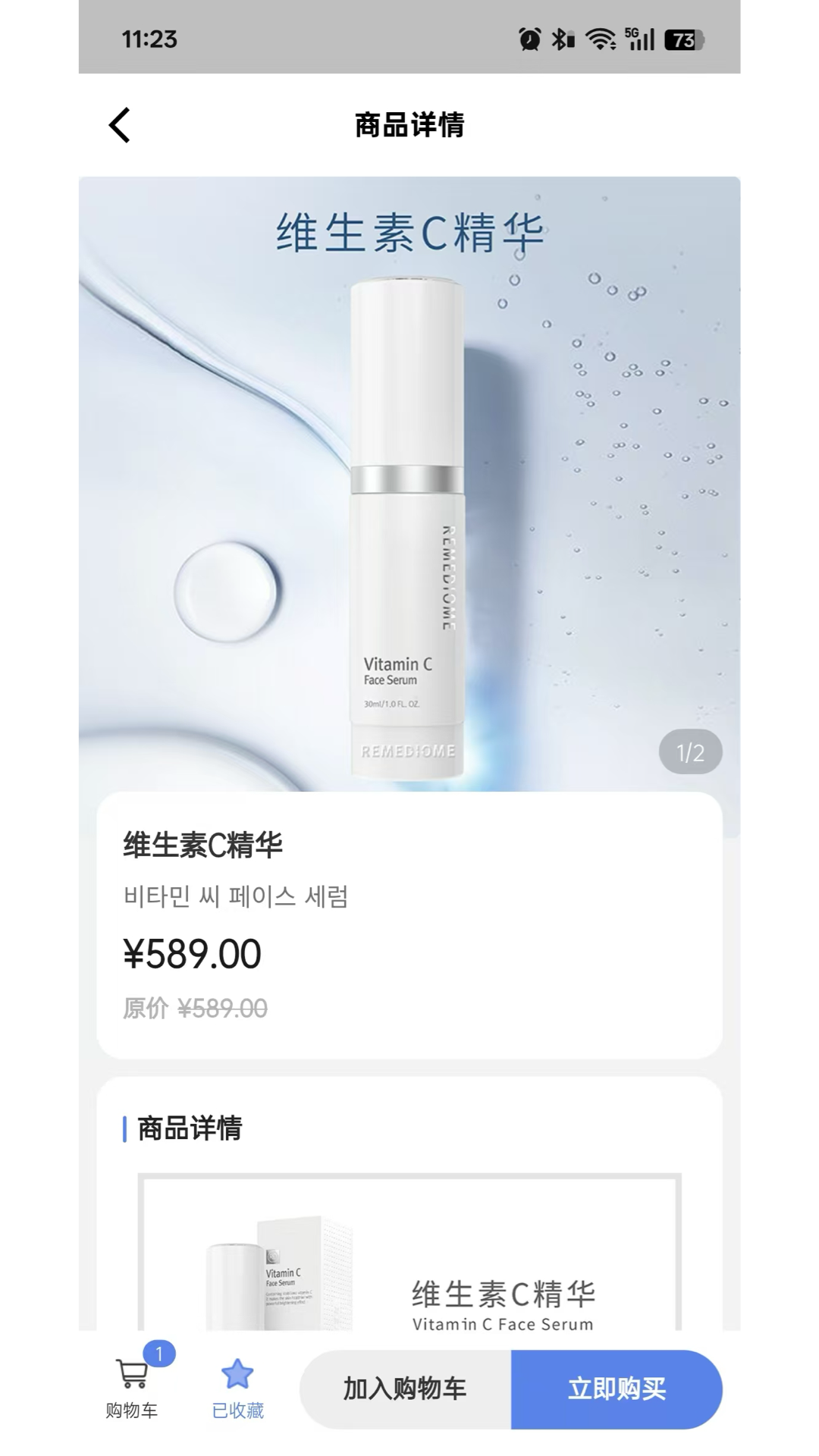Tap the 加入购物车 add-to-cart button
The width and height of the screenshot is (819, 1456).
pyautogui.click(x=406, y=1388)
